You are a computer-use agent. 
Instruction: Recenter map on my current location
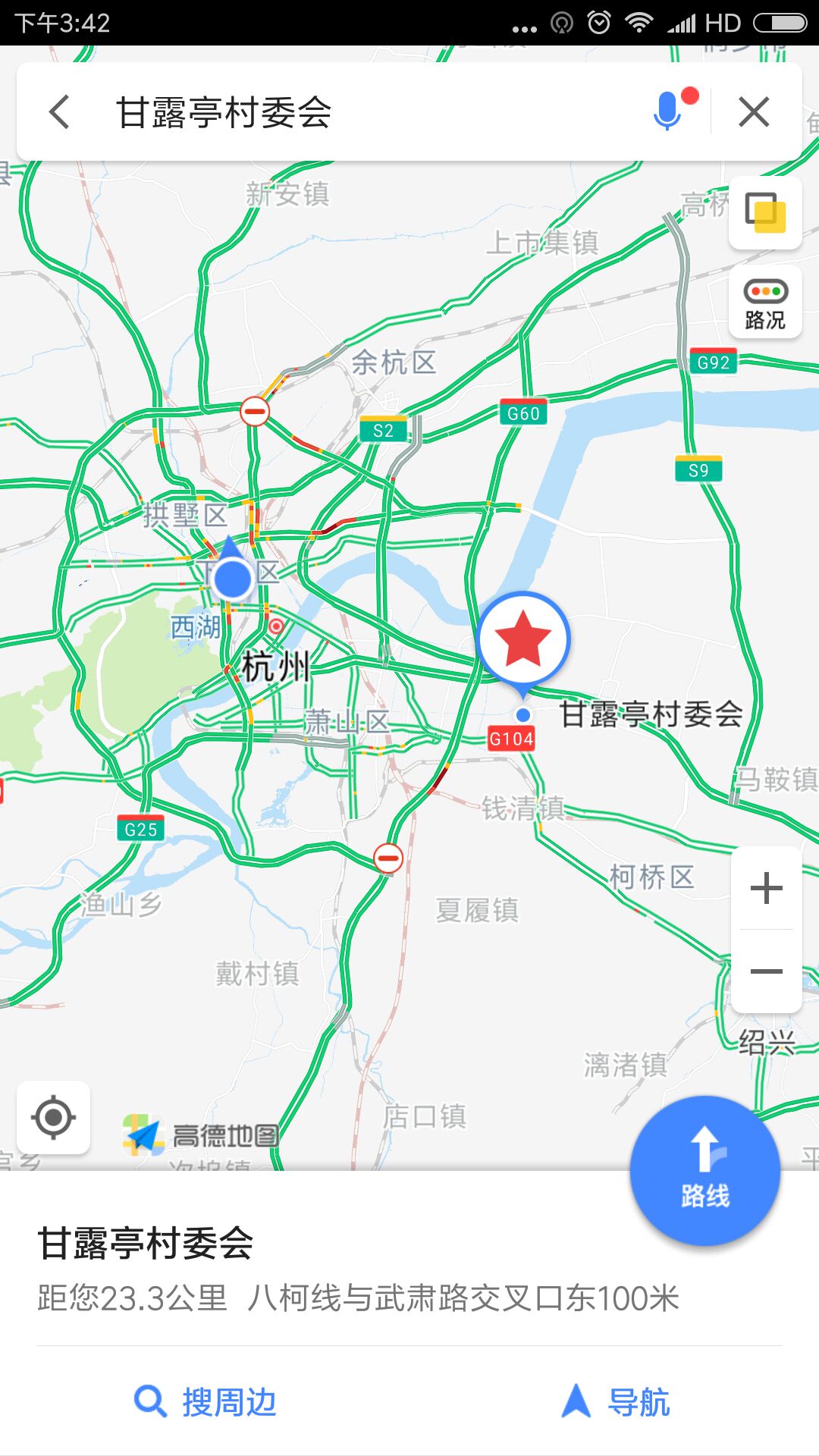click(54, 1117)
